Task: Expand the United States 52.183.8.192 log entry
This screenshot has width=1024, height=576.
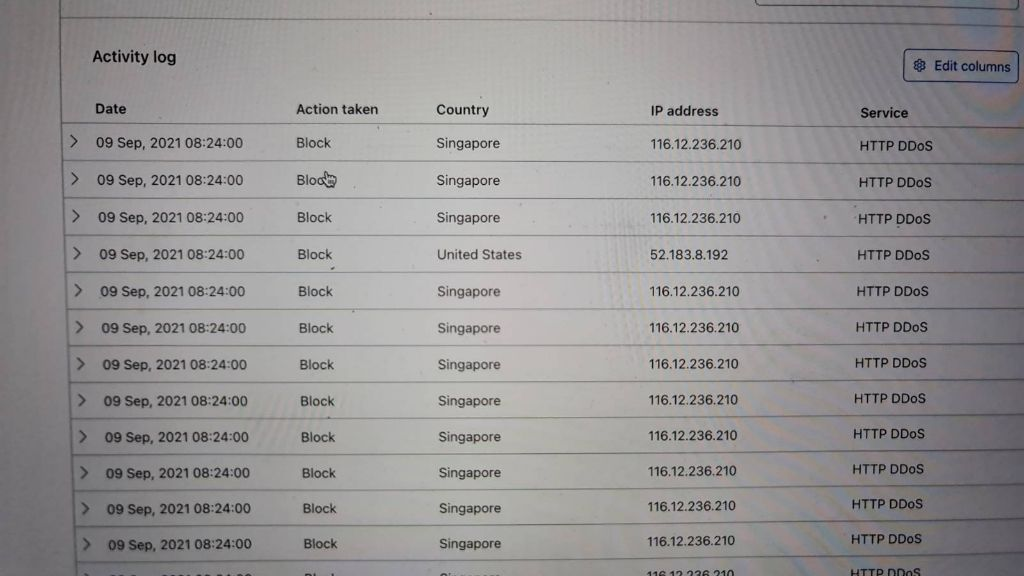Action: click(x=77, y=254)
